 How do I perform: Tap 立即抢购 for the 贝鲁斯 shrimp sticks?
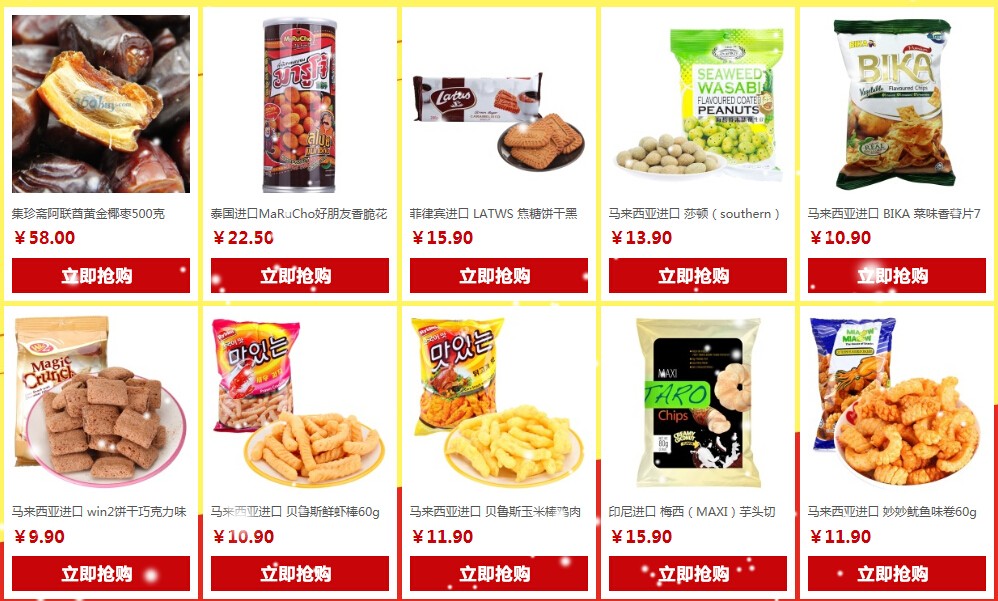tap(299, 574)
